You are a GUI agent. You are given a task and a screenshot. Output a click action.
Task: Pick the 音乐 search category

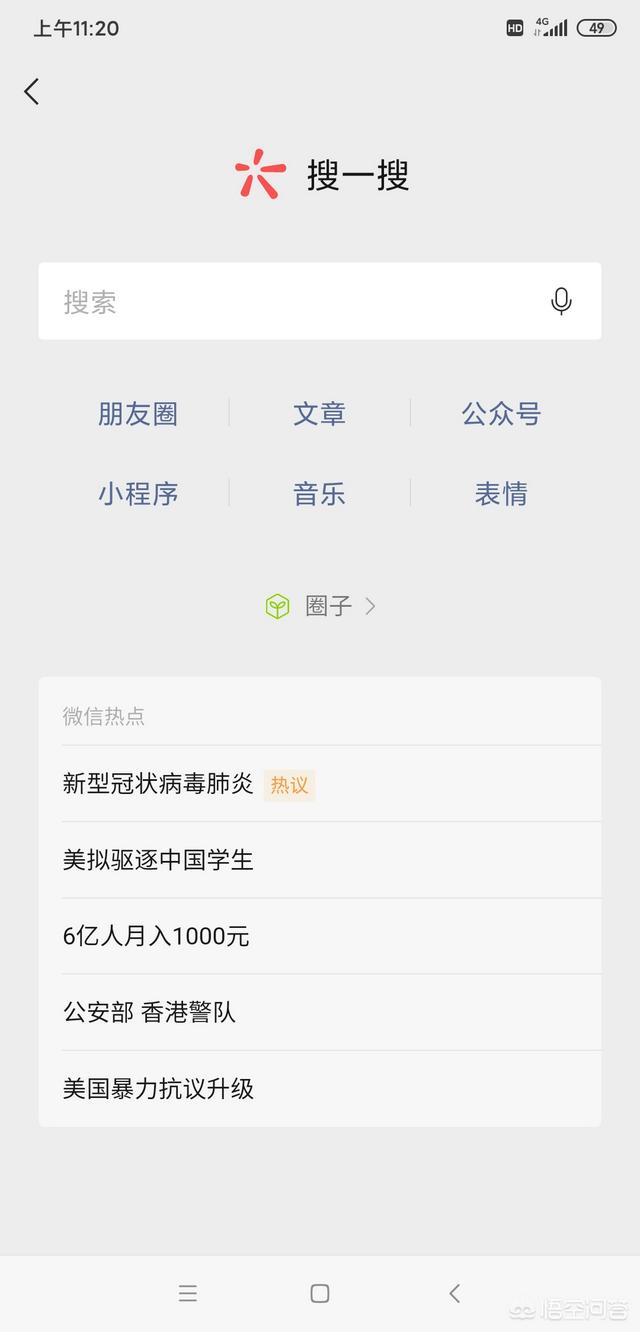click(320, 493)
